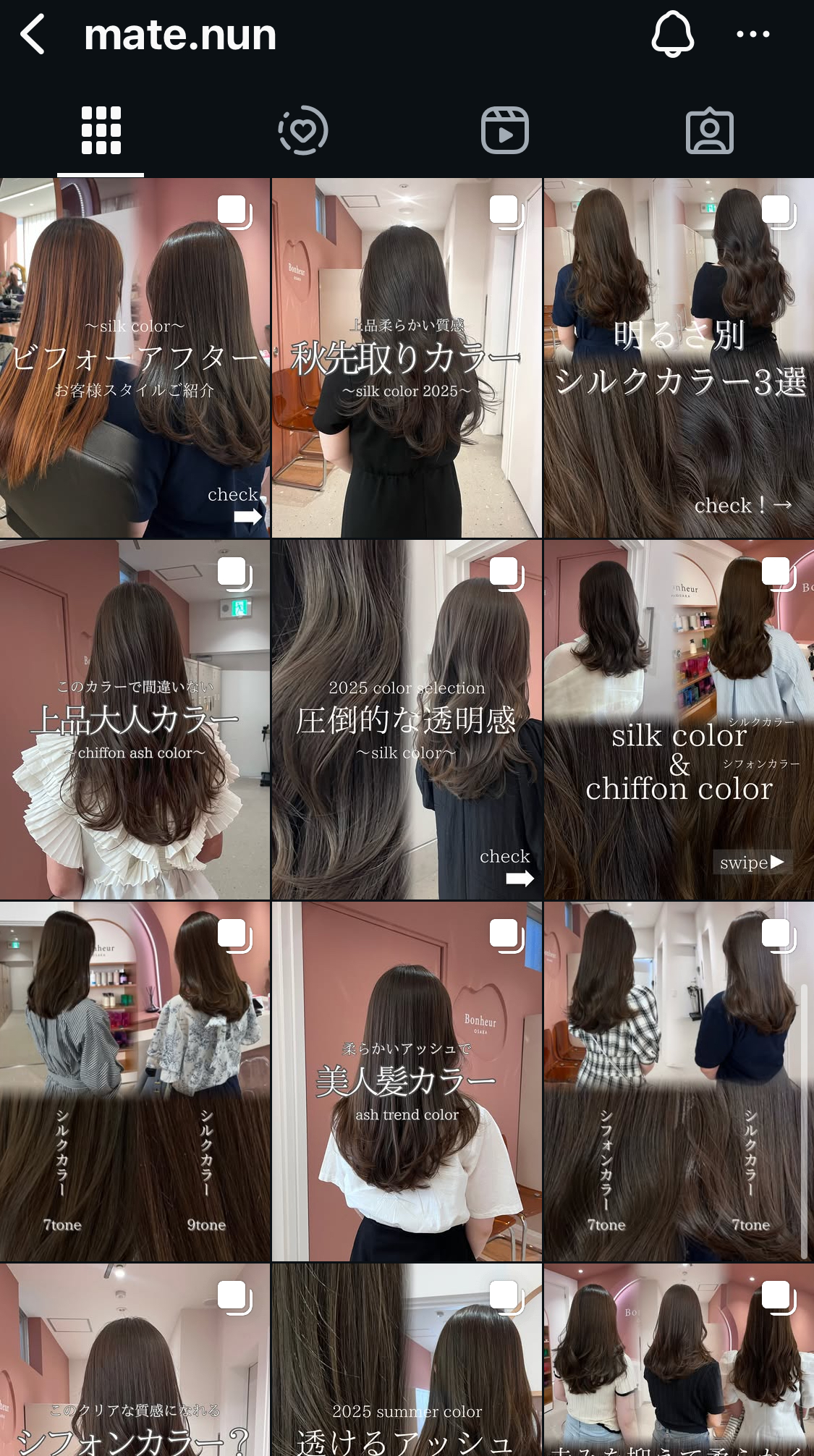The width and height of the screenshot is (814, 1456).
Task: Open the シフォンカラー？ post
Action: (x=135, y=1360)
